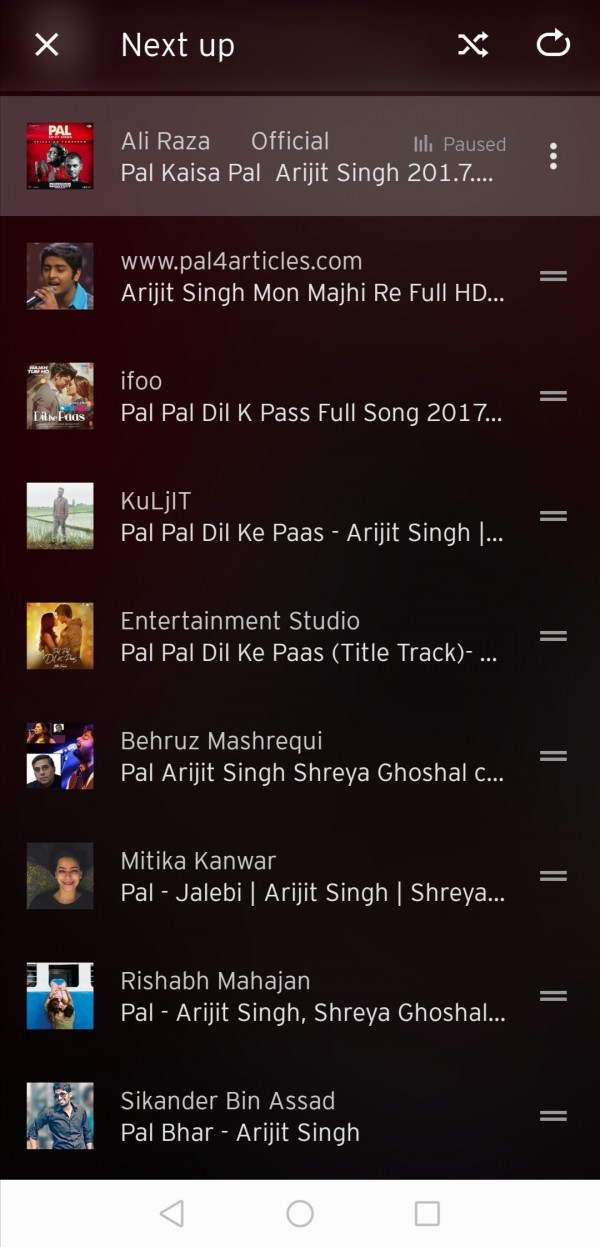Go to the system home screen
Screen dimensions: 600x1247
(x=300, y=1213)
